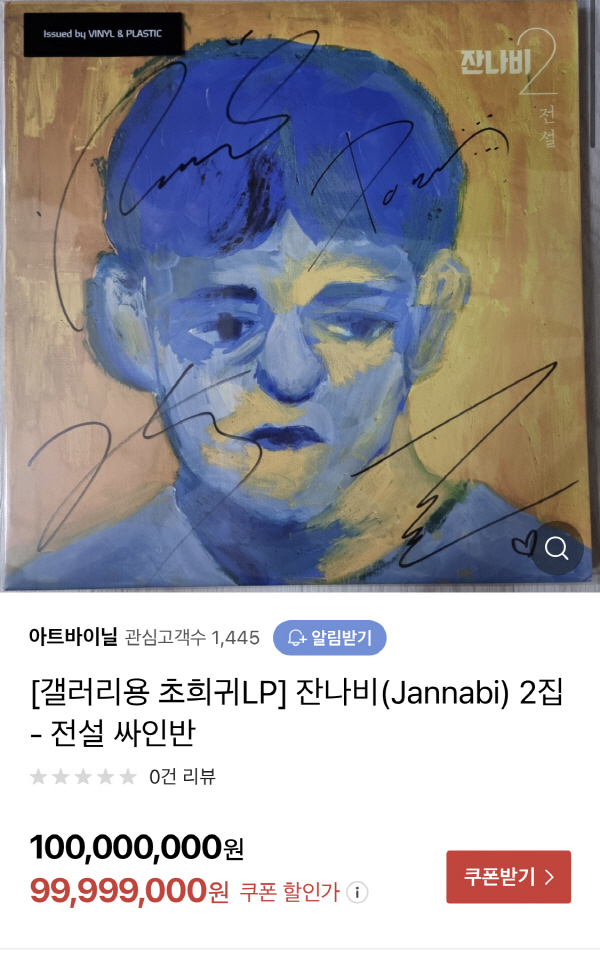This screenshot has height=955, width=600.
Task: Open the 쿠폰 할인가 info icon
Action: pos(357,892)
